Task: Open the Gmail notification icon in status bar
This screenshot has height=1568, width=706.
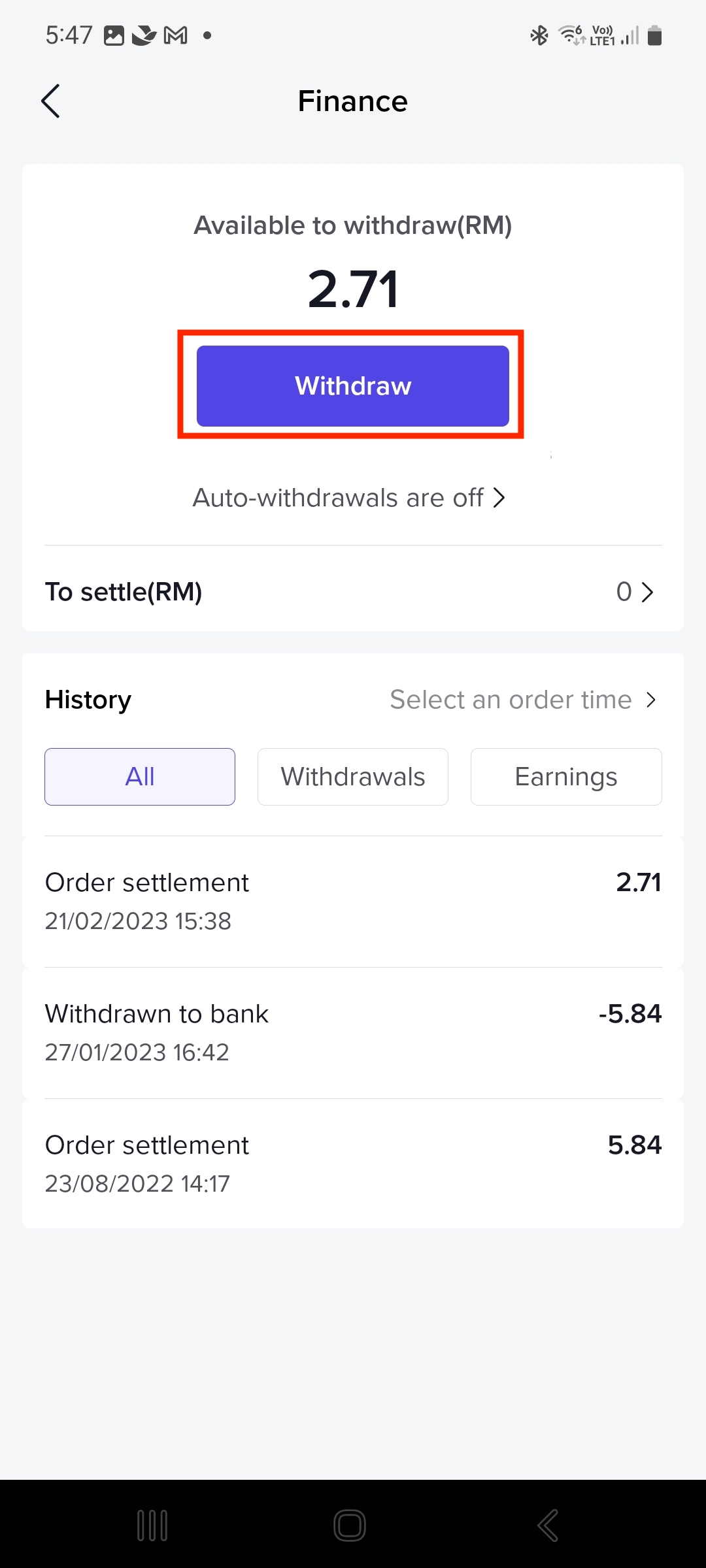Action: pyautogui.click(x=173, y=36)
